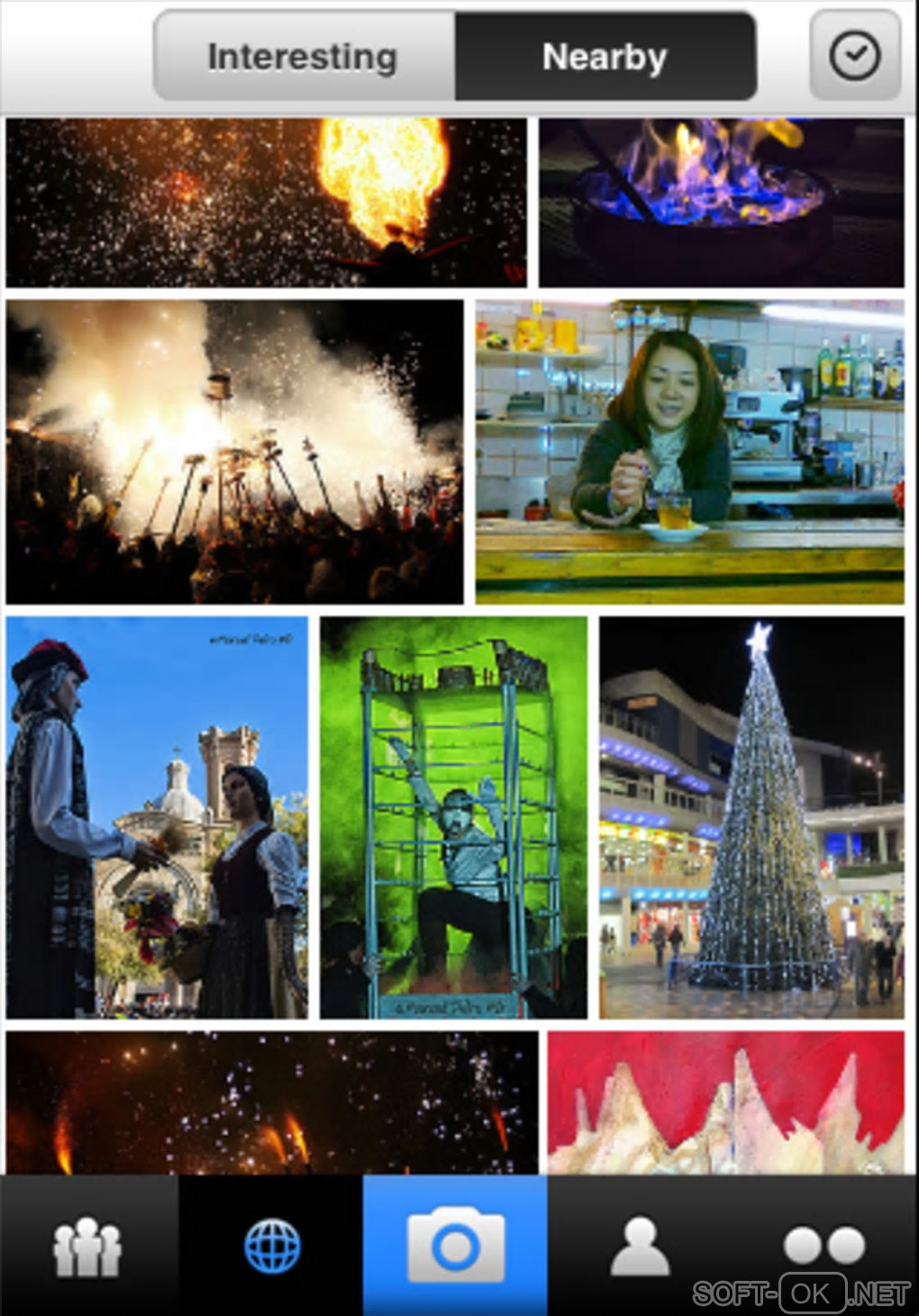View the blue flame bowl photo
This screenshot has height=1316, width=919.
[721, 203]
